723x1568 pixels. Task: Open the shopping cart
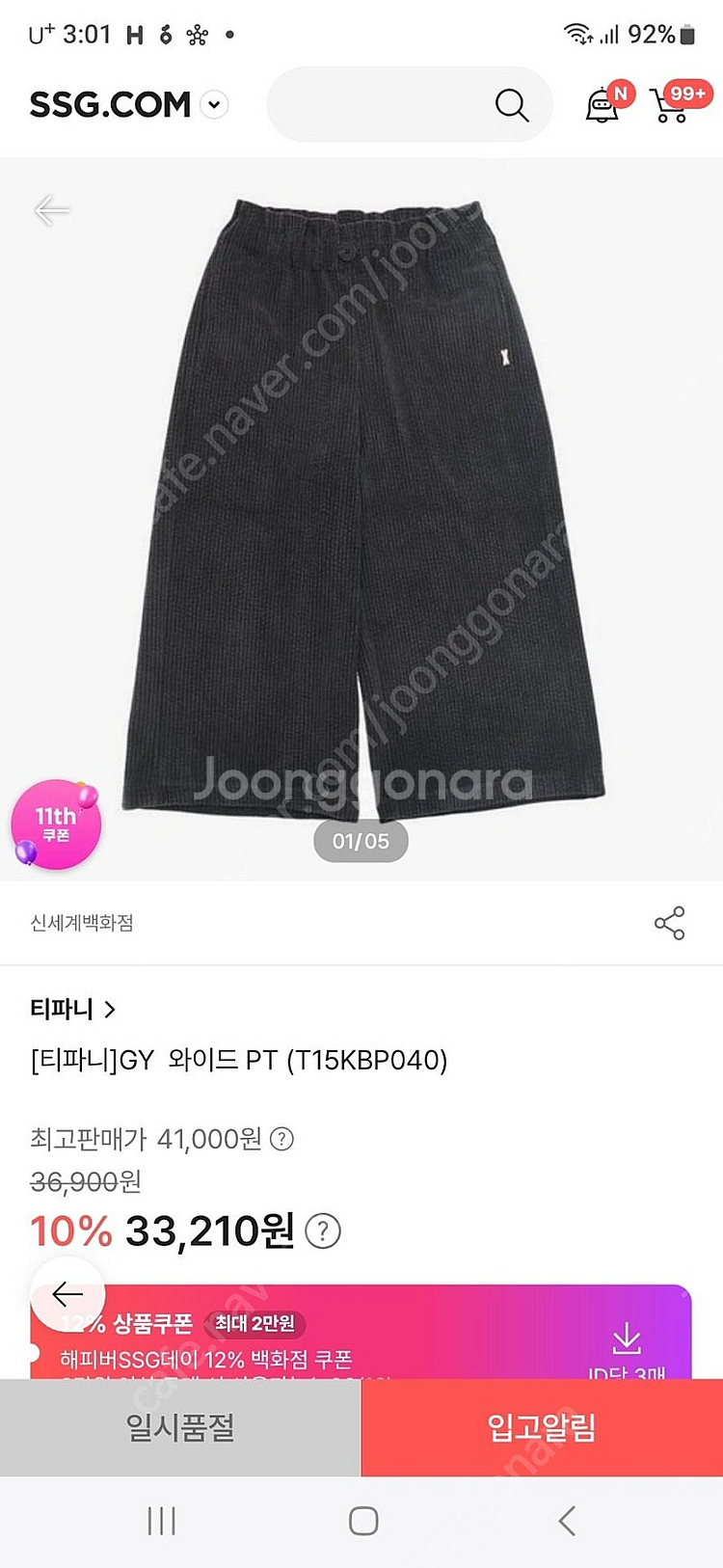[671, 104]
